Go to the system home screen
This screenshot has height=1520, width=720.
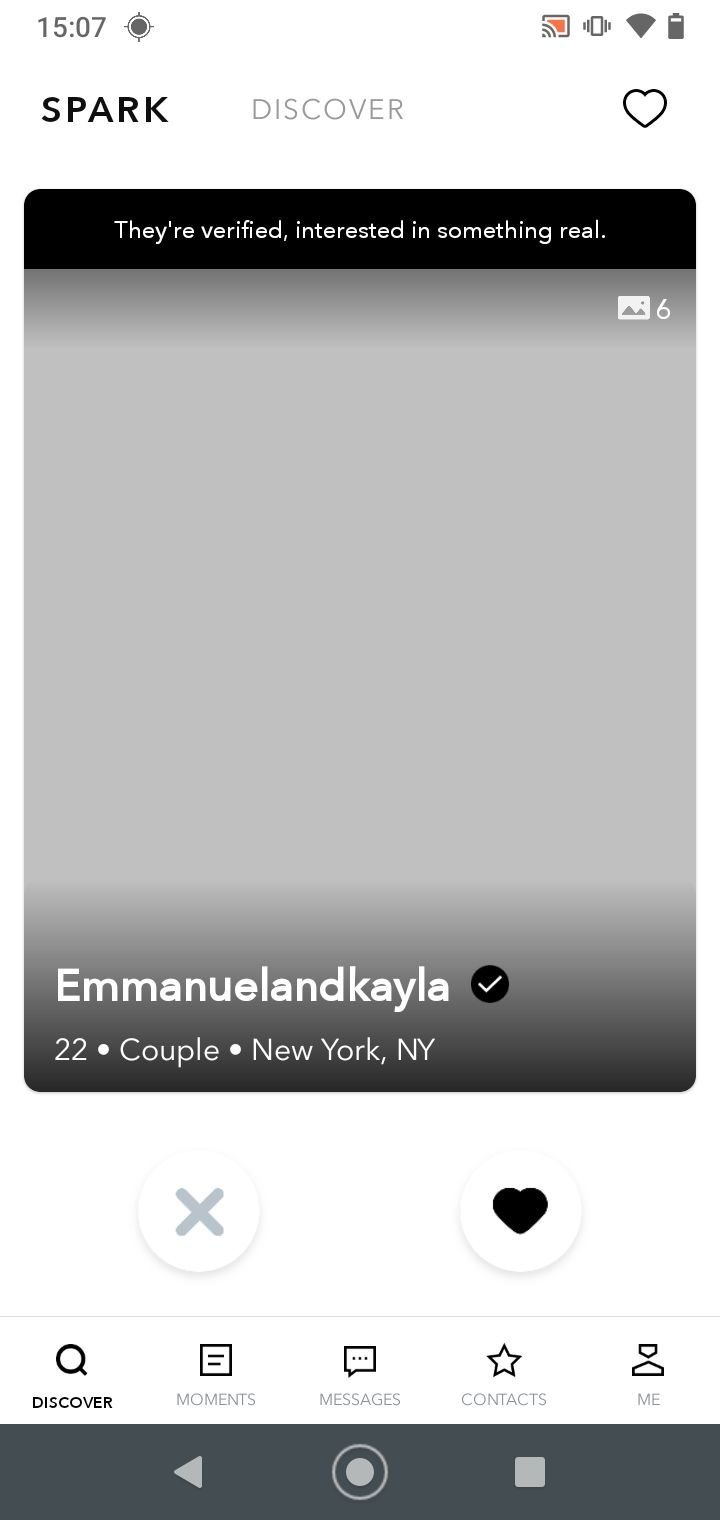360,1472
